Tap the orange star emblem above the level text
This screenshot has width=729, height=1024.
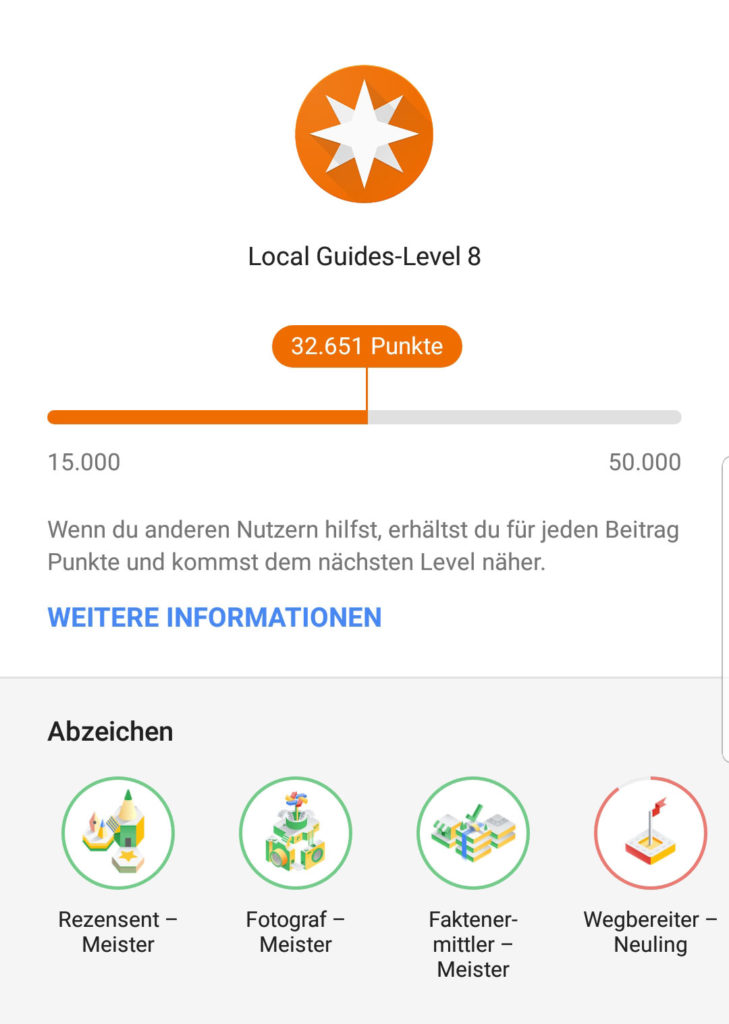pos(364,135)
